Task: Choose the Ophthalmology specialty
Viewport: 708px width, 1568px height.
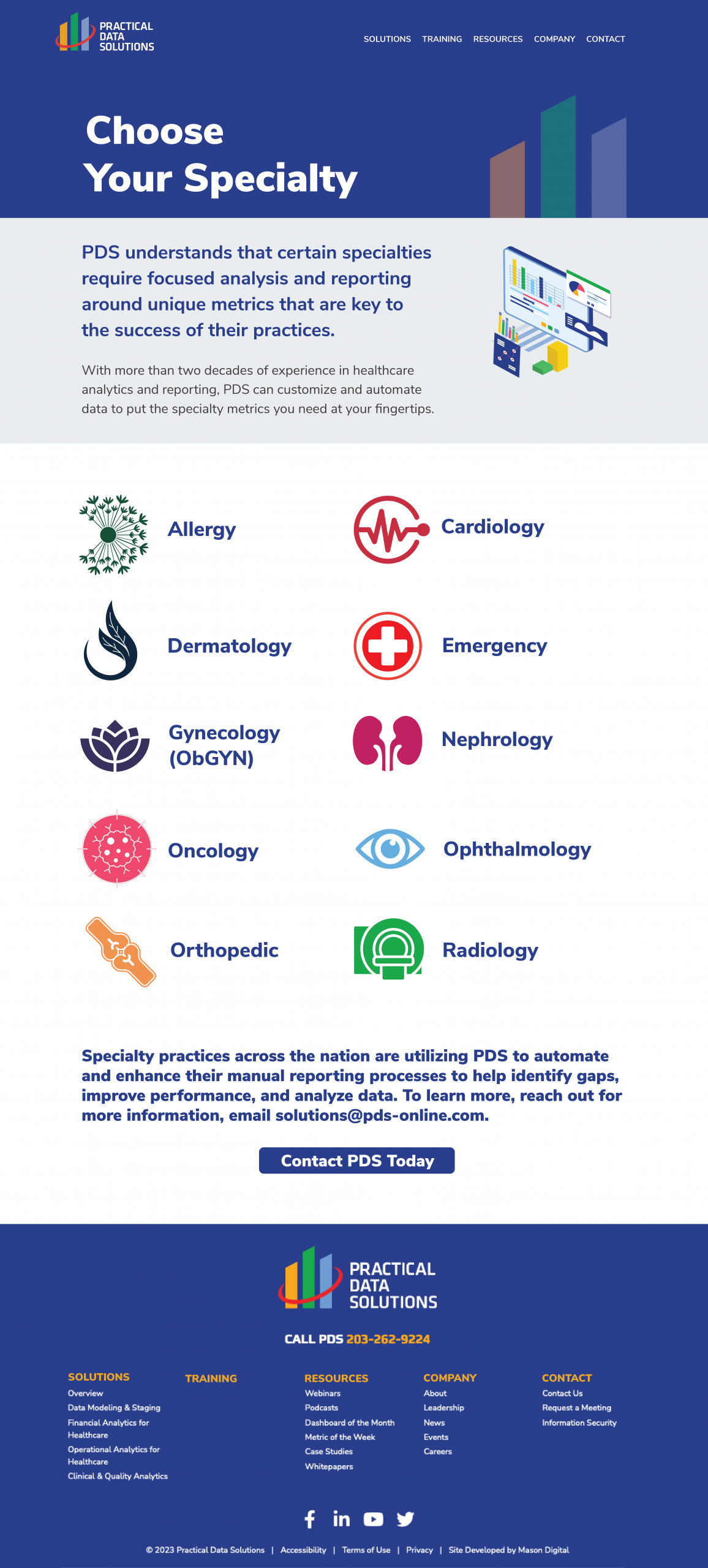Action: (x=517, y=850)
